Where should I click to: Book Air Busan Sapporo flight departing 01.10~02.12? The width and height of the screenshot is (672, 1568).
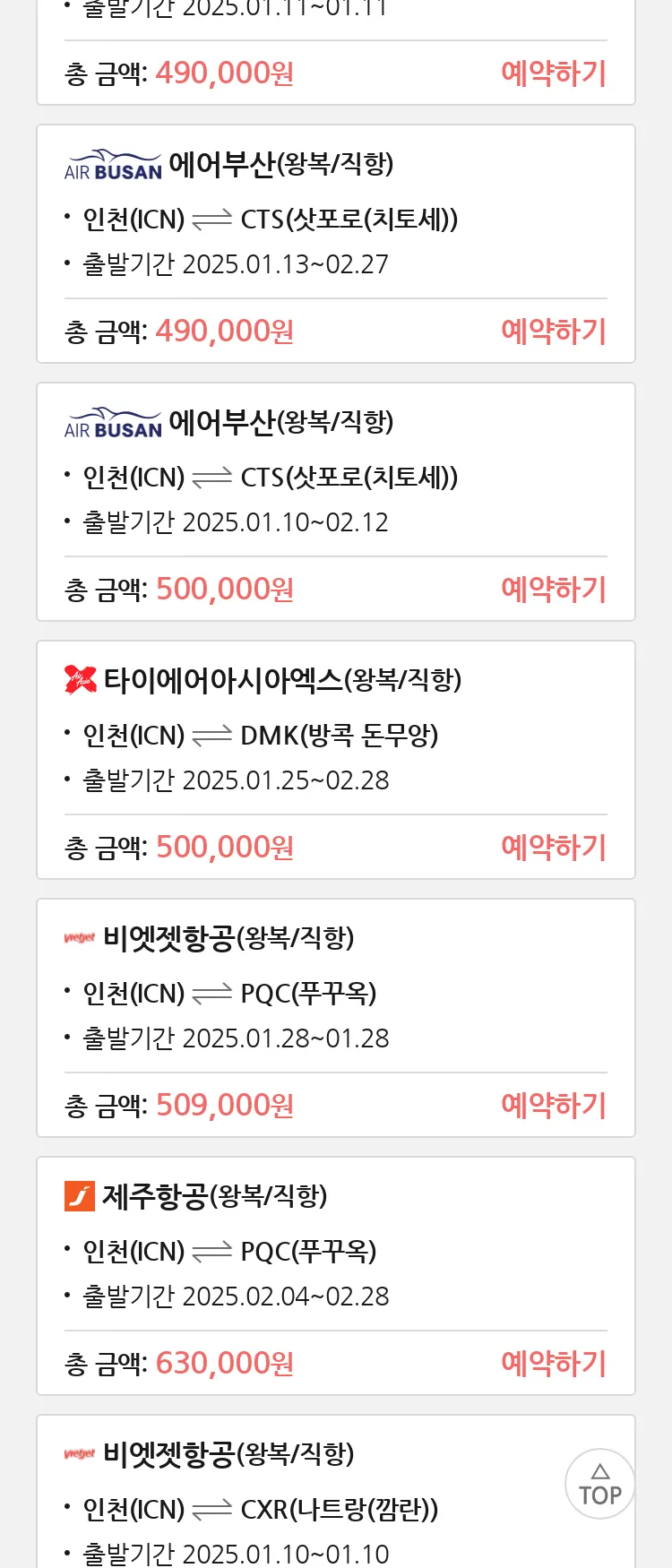pyautogui.click(x=553, y=590)
